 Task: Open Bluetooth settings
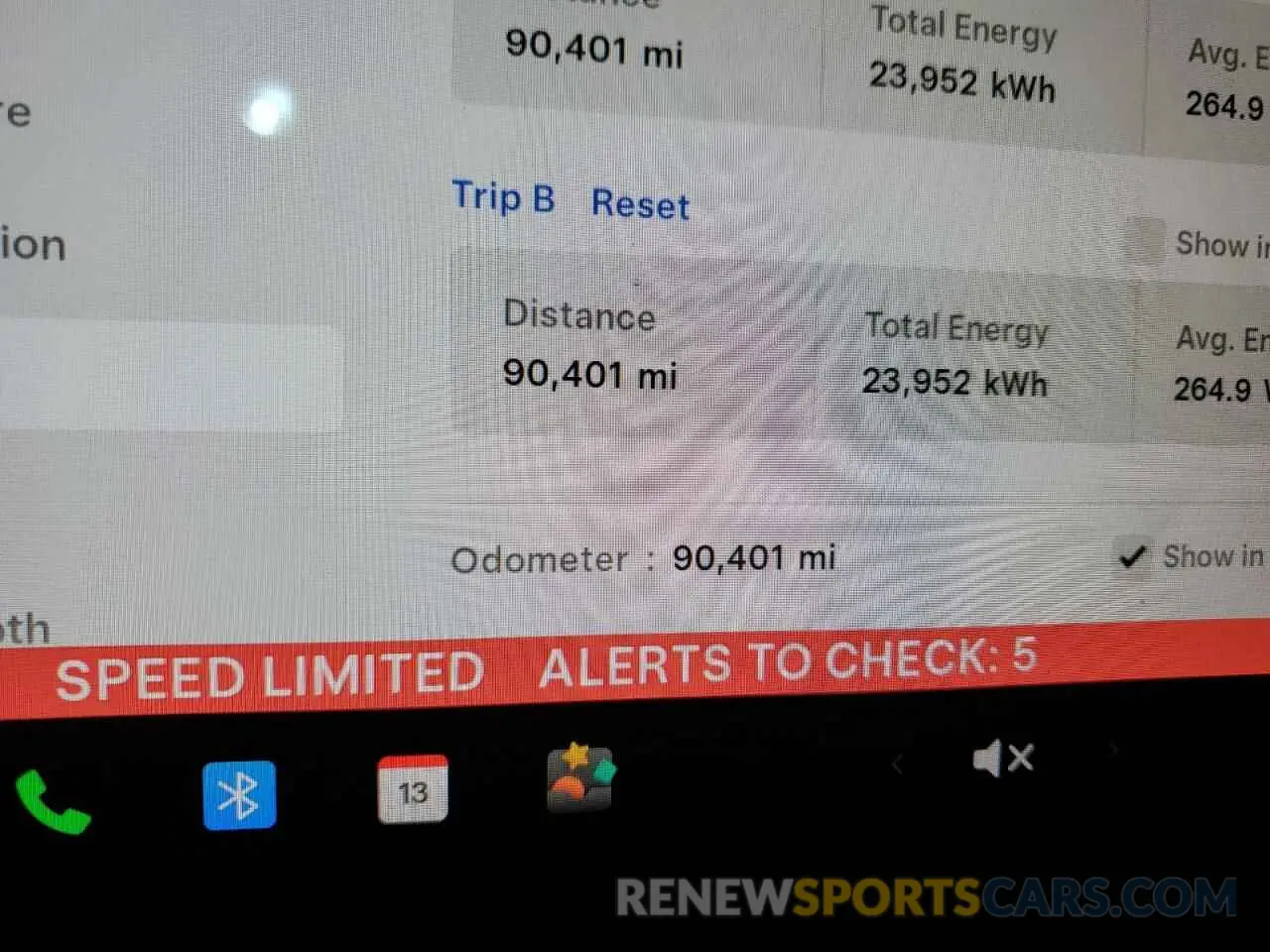239,794
